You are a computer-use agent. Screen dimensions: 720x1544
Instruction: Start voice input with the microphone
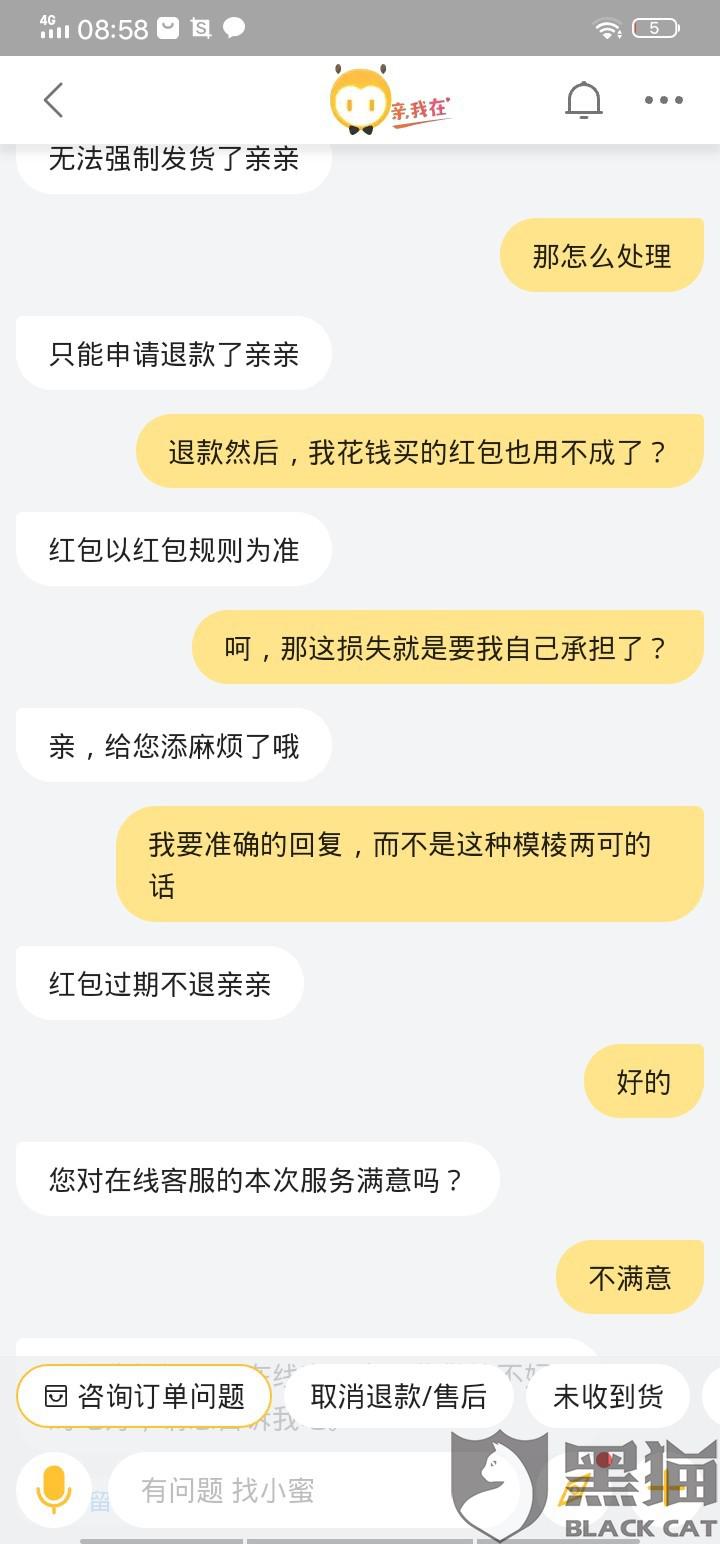tap(54, 1490)
